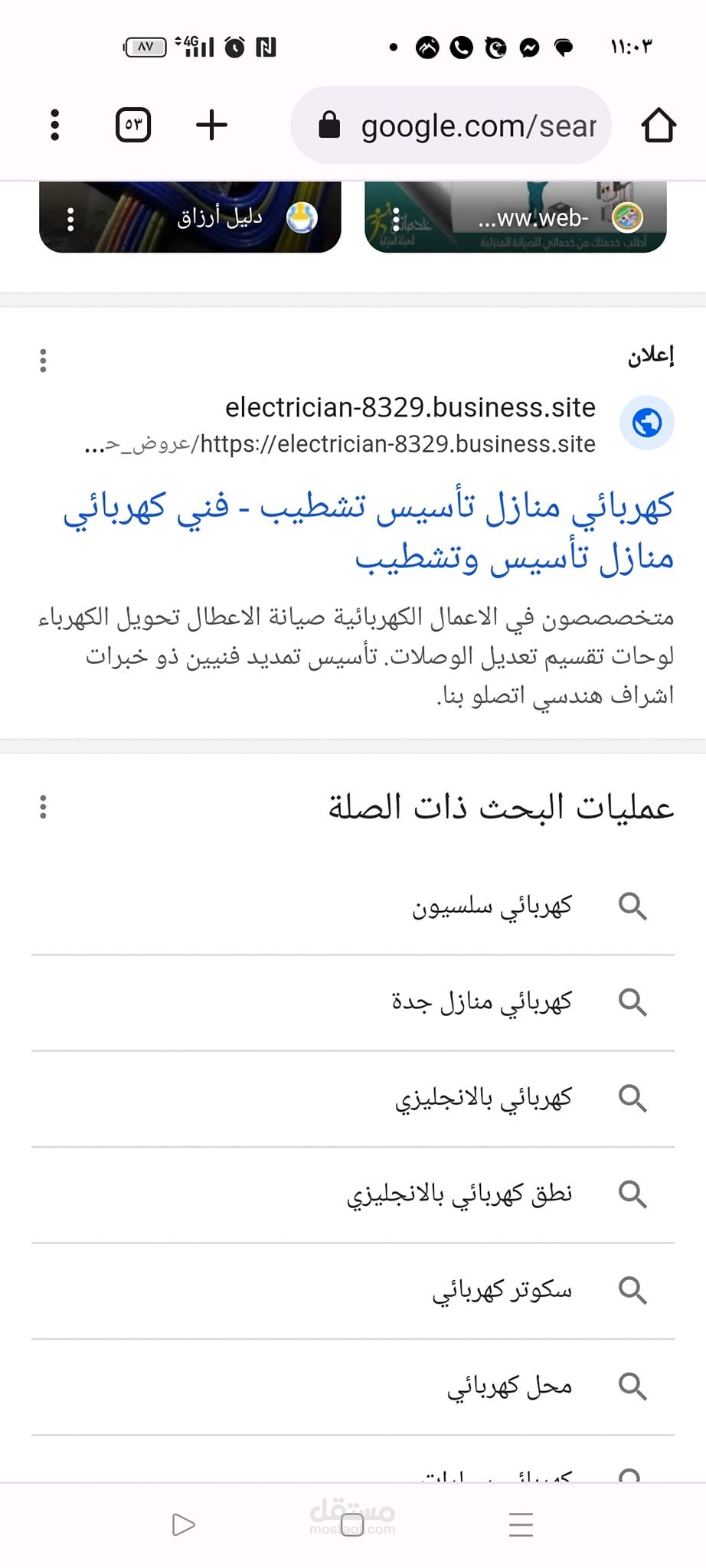706x1568 pixels.
Task: Go to the browser home page
Action: click(659, 125)
